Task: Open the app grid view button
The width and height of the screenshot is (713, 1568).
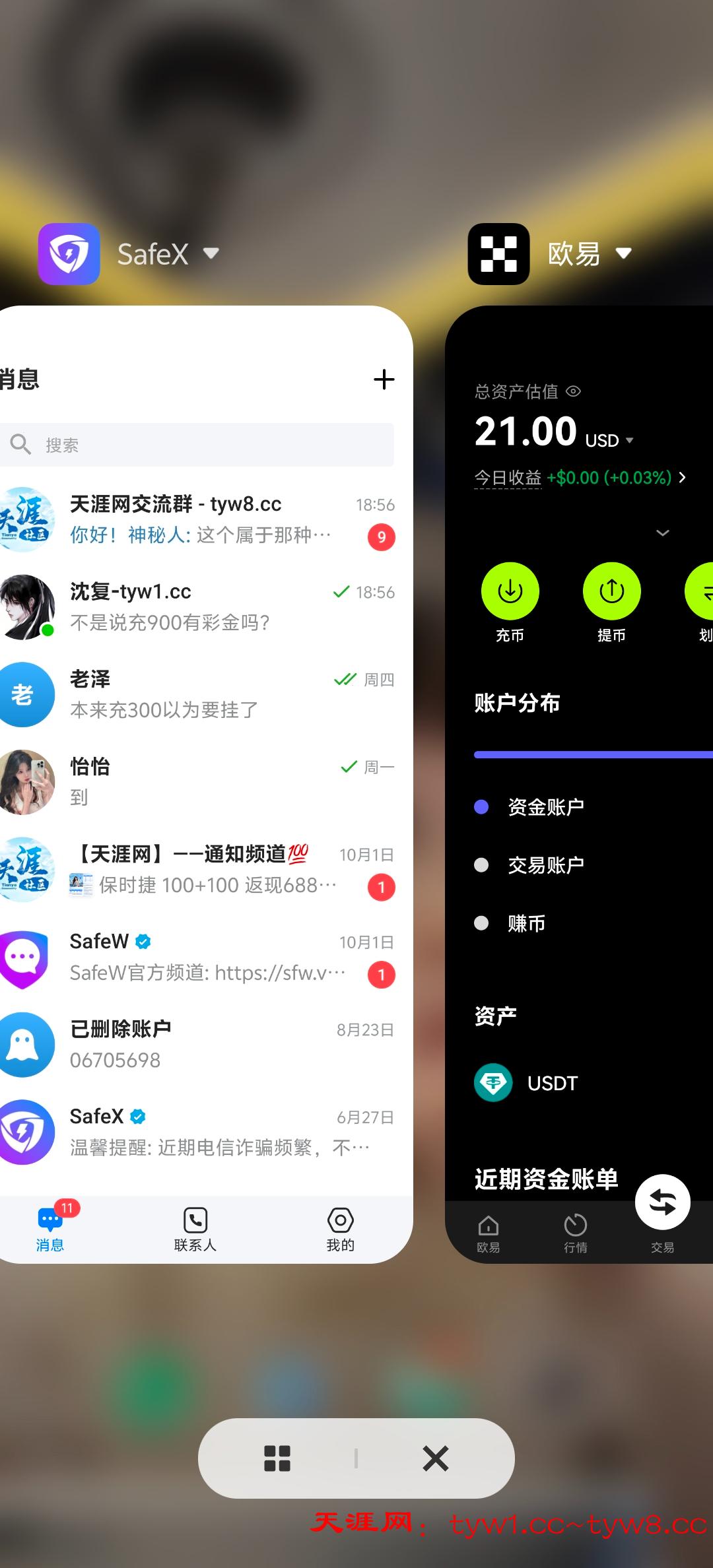Action: (277, 1458)
